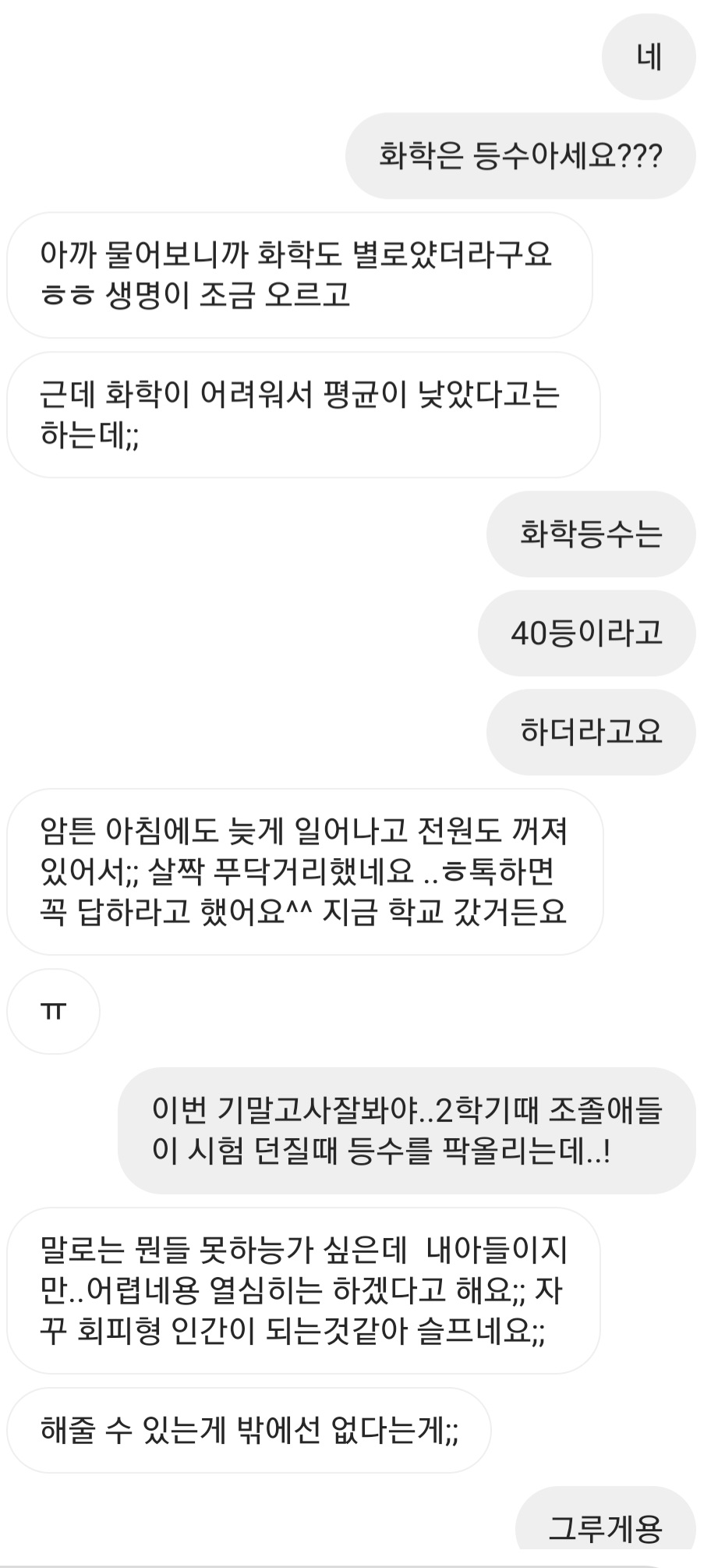Select the message reading 40등이라고
Viewport: 725px width, 1568px height.
(x=590, y=633)
